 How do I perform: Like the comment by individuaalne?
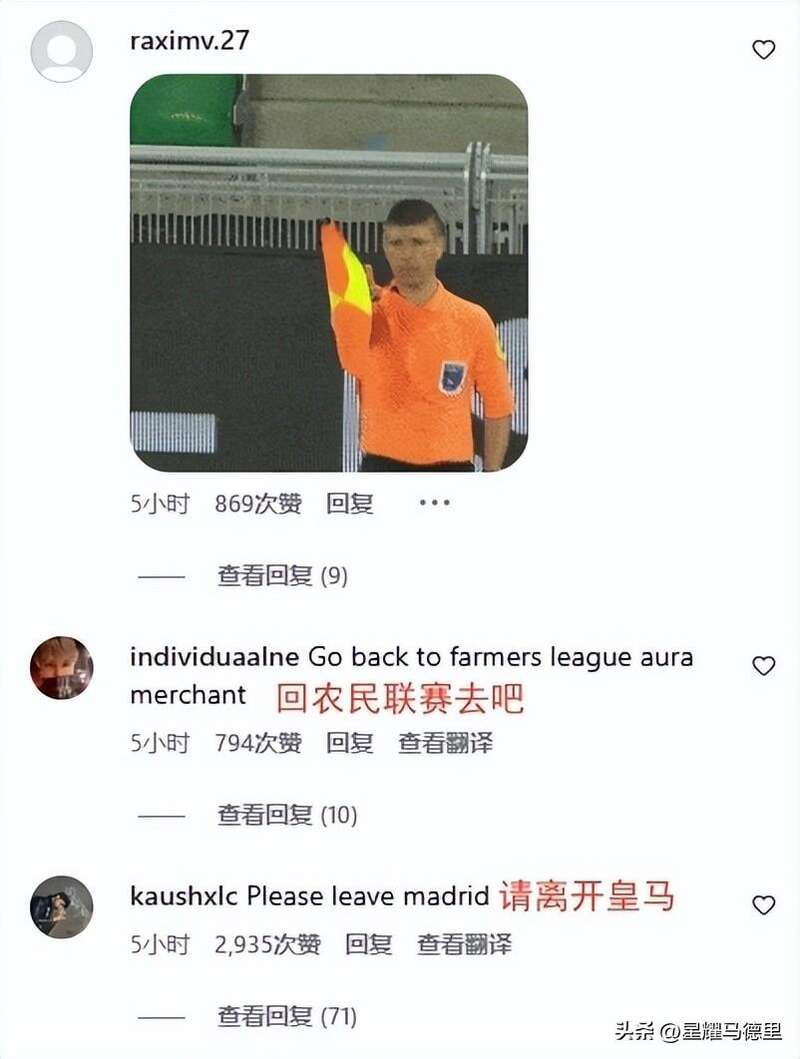click(x=763, y=666)
